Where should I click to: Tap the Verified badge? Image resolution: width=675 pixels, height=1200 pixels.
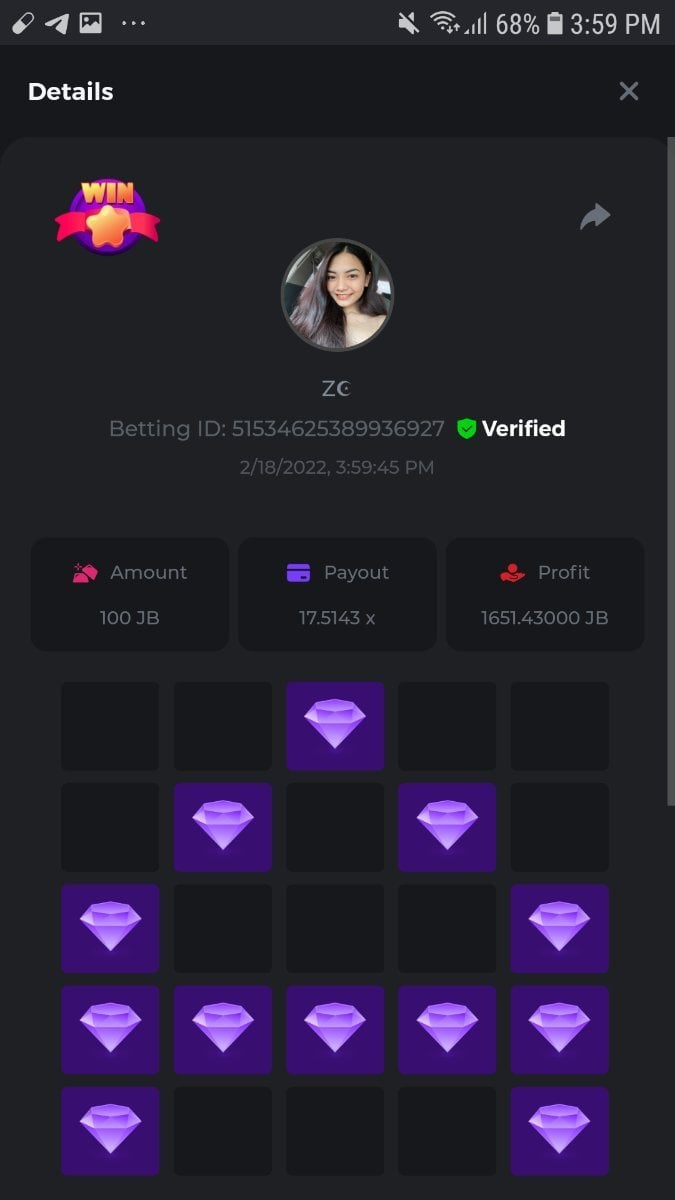pyautogui.click(x=511, y=429)
